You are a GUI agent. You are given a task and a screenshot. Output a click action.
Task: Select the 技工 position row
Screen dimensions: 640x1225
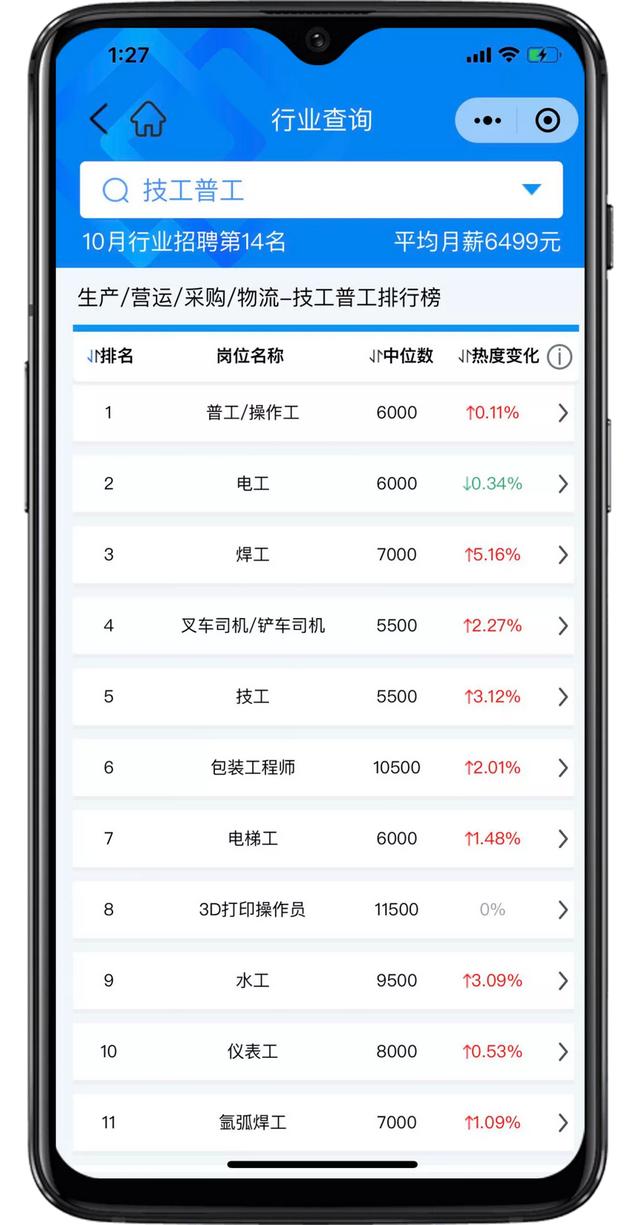322,697
